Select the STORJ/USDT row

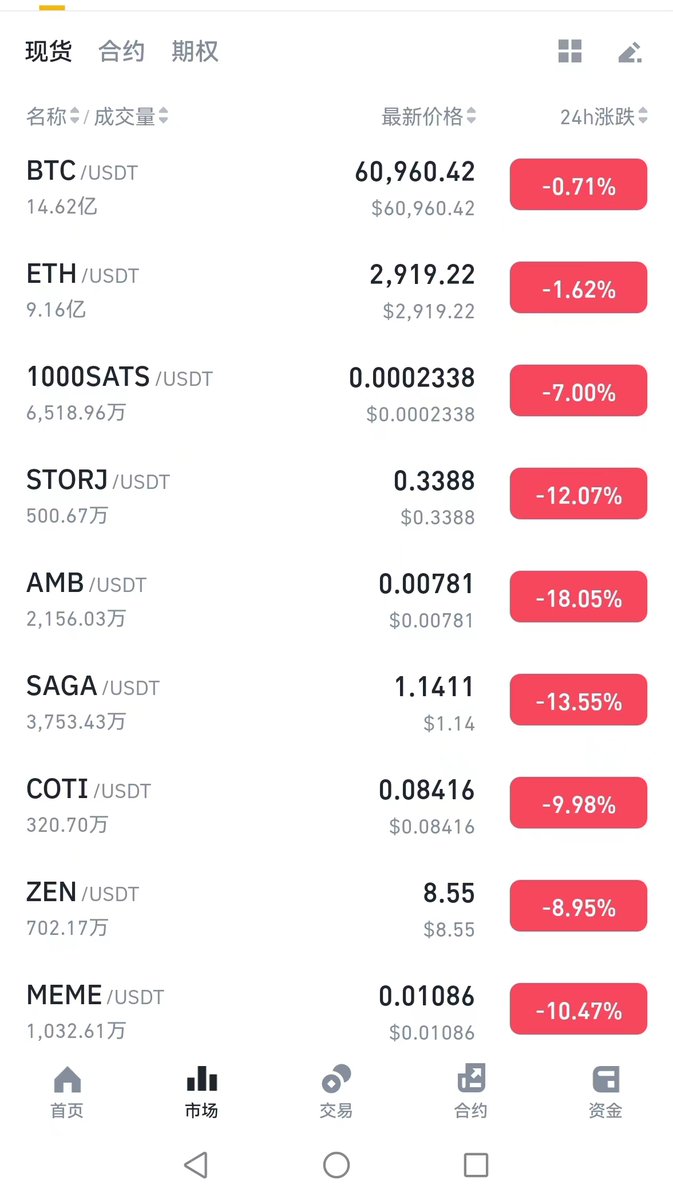250,496
